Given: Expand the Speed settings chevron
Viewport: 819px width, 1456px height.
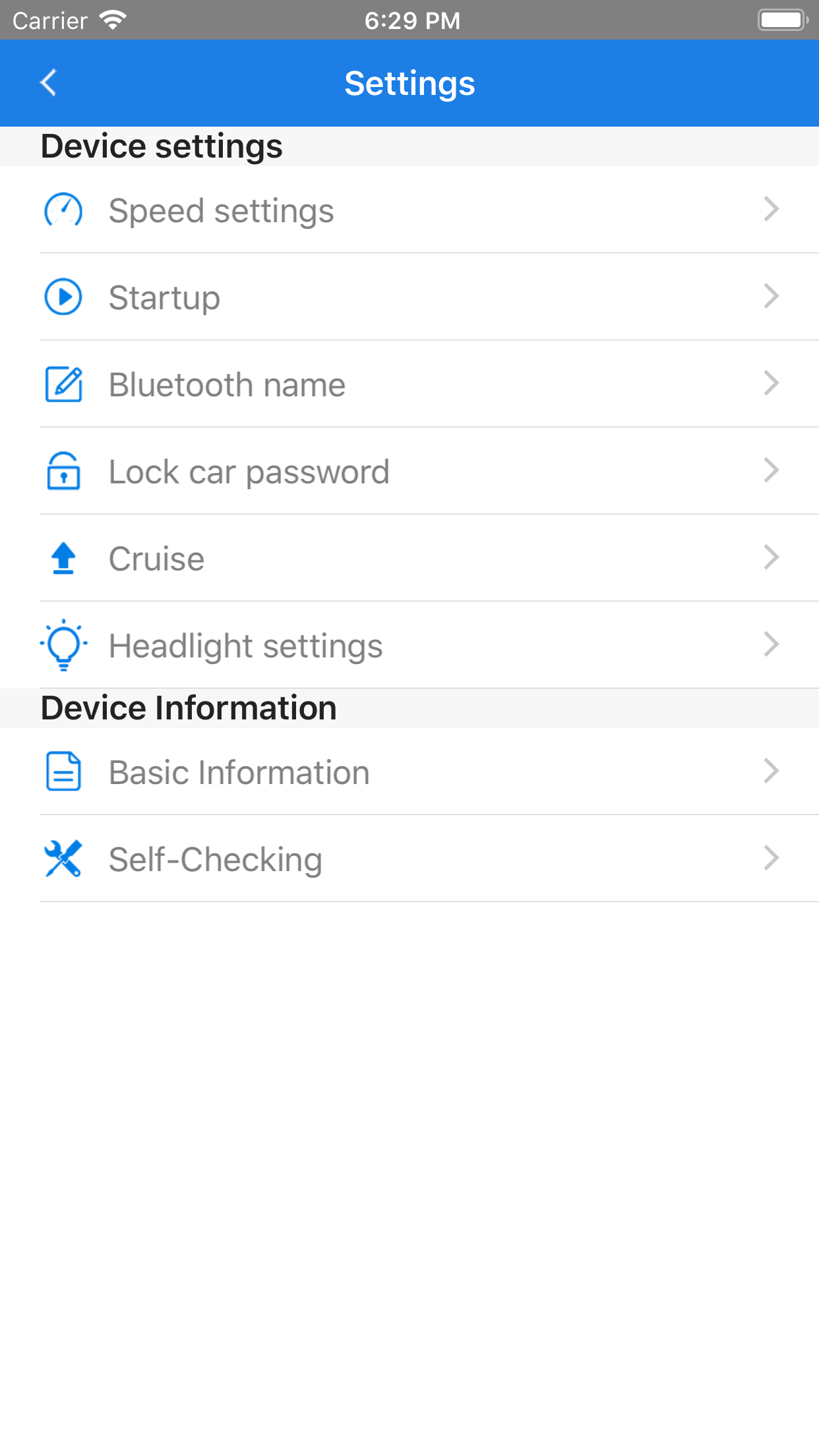Looking at the screenshot, I should coord(770,210).
